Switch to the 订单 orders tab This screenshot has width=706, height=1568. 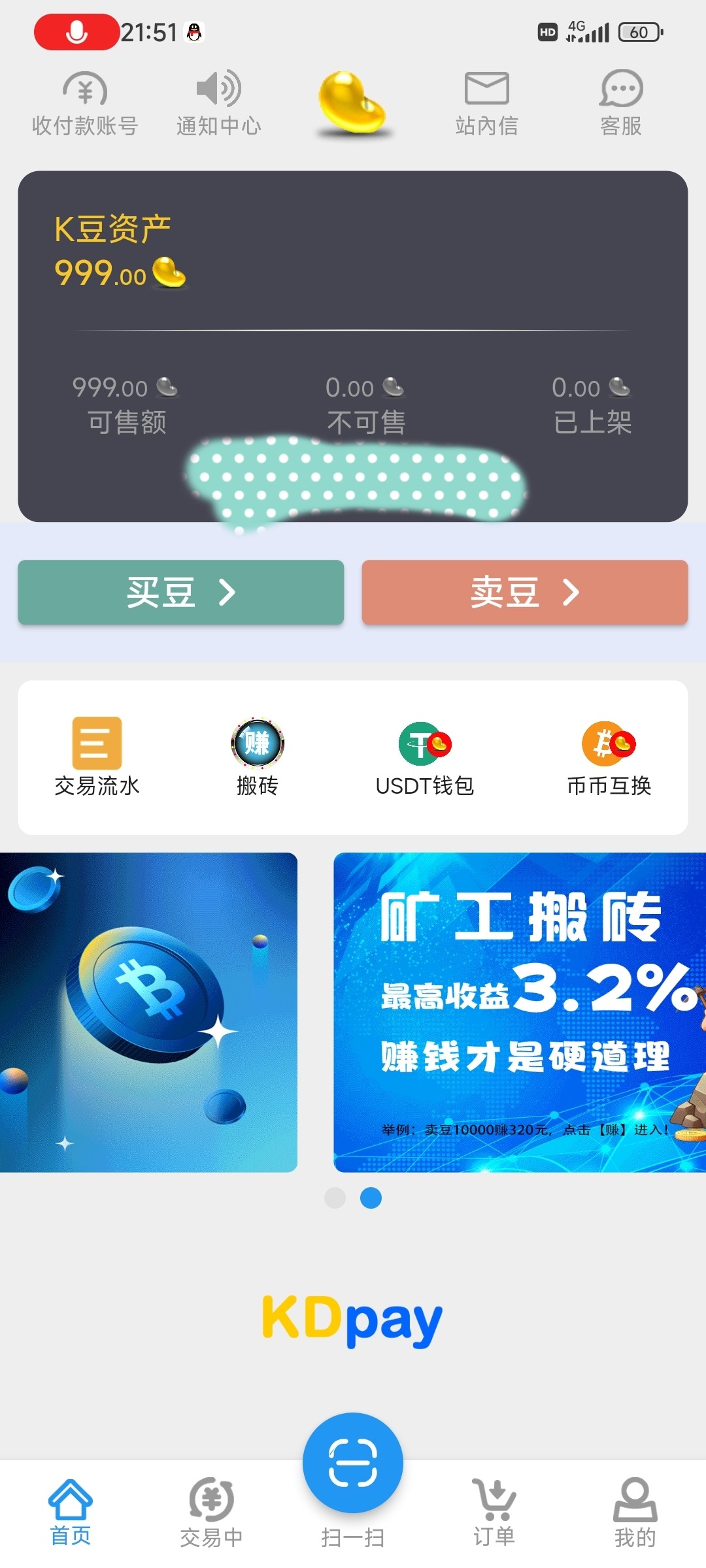tap(494, 1512)
